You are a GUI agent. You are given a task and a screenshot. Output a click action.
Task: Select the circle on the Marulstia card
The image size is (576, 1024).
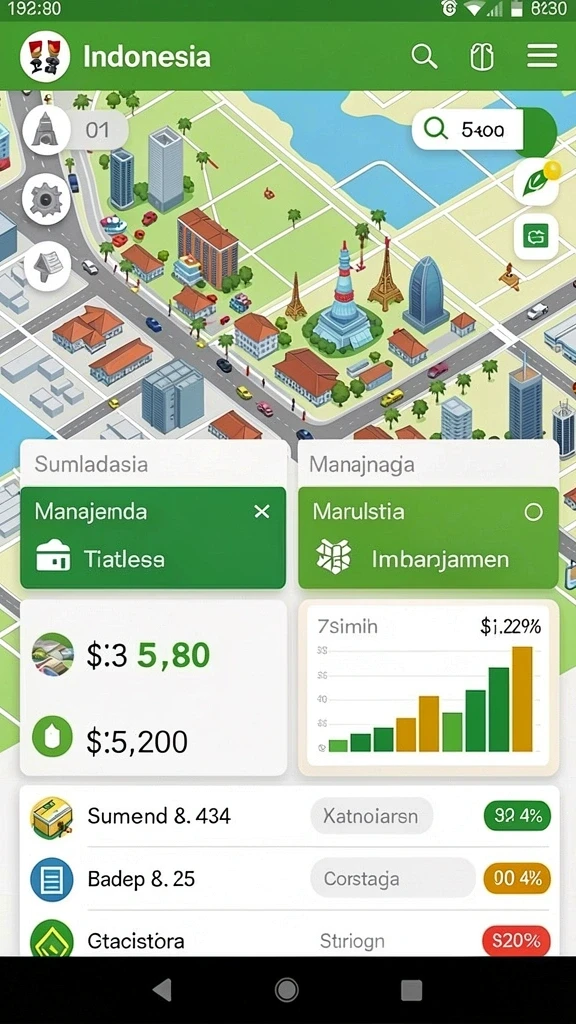(x=534, y=512)
